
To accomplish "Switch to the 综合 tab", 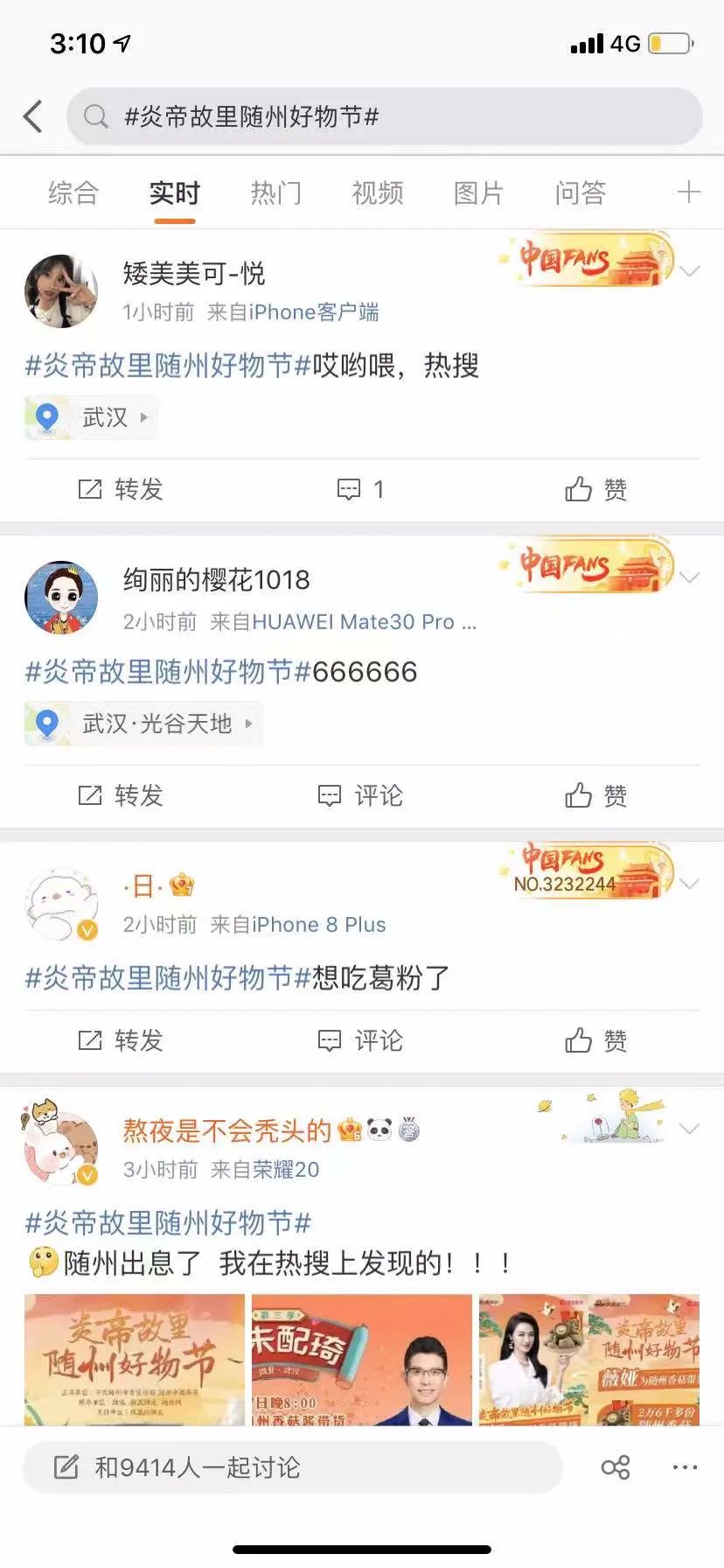I will coord(73,192).
